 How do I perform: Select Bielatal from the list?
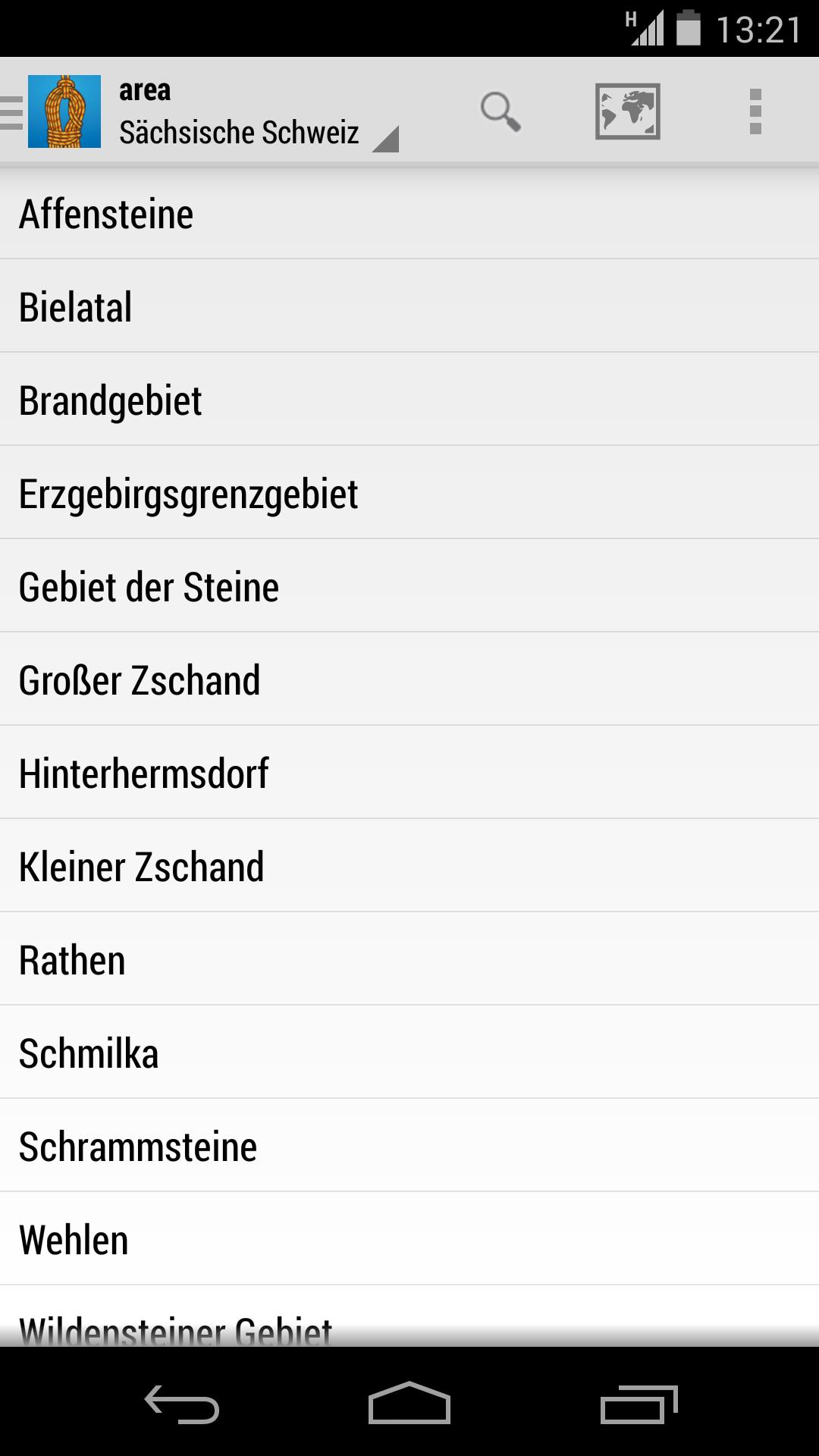click(409, 307)
